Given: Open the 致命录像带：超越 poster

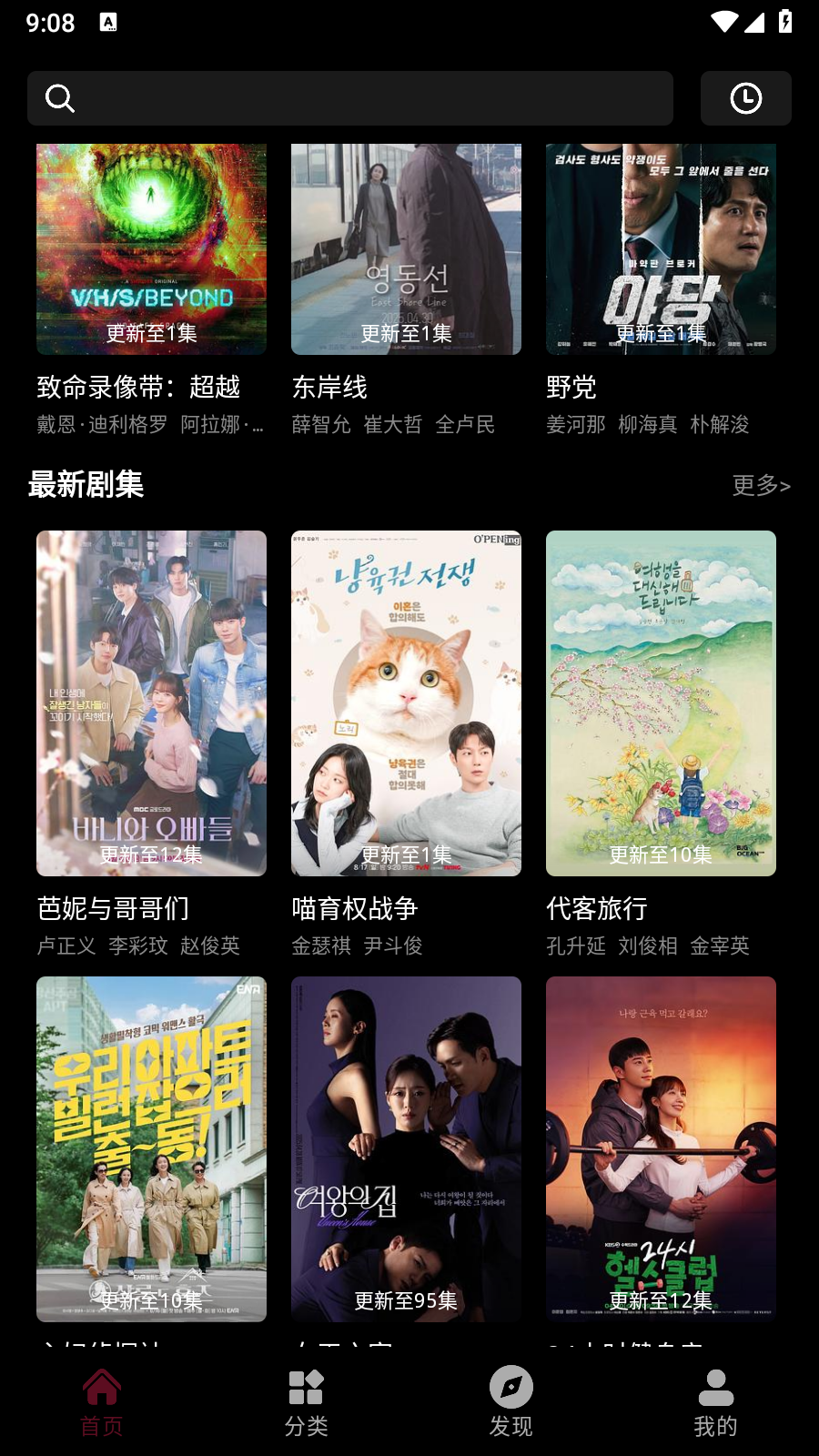Looking at the screenshot, I should point(151,248).
